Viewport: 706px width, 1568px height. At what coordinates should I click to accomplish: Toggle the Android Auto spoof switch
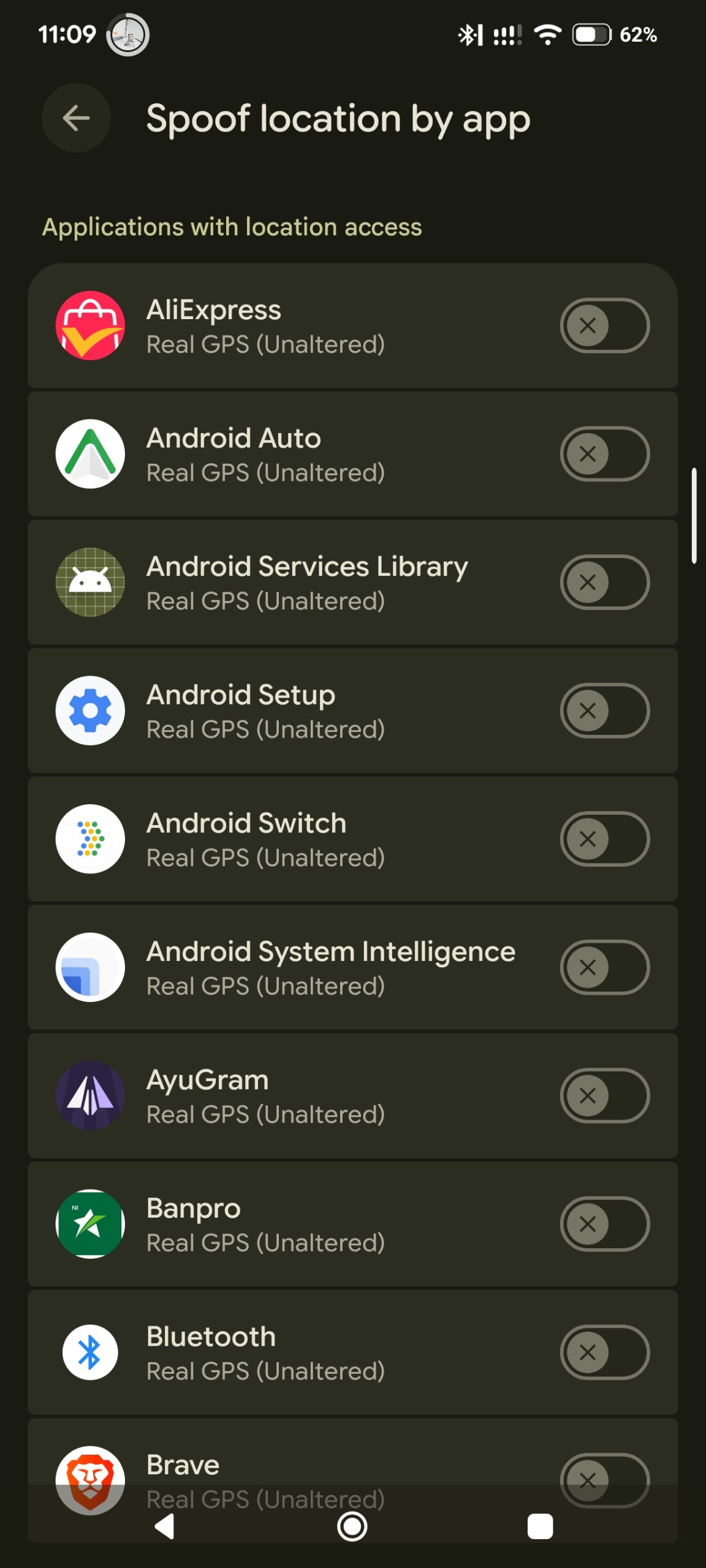[605, 454]
